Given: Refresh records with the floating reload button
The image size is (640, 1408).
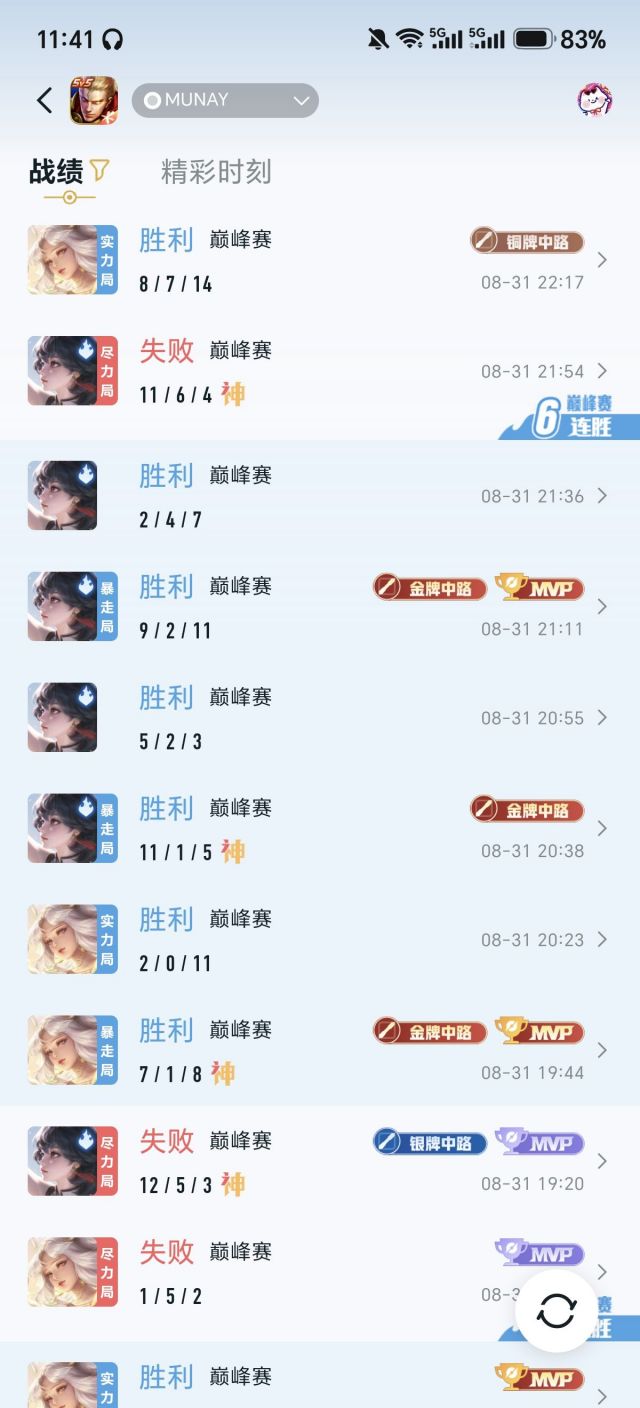Looking at the screenshot, I should [556, 1312].
